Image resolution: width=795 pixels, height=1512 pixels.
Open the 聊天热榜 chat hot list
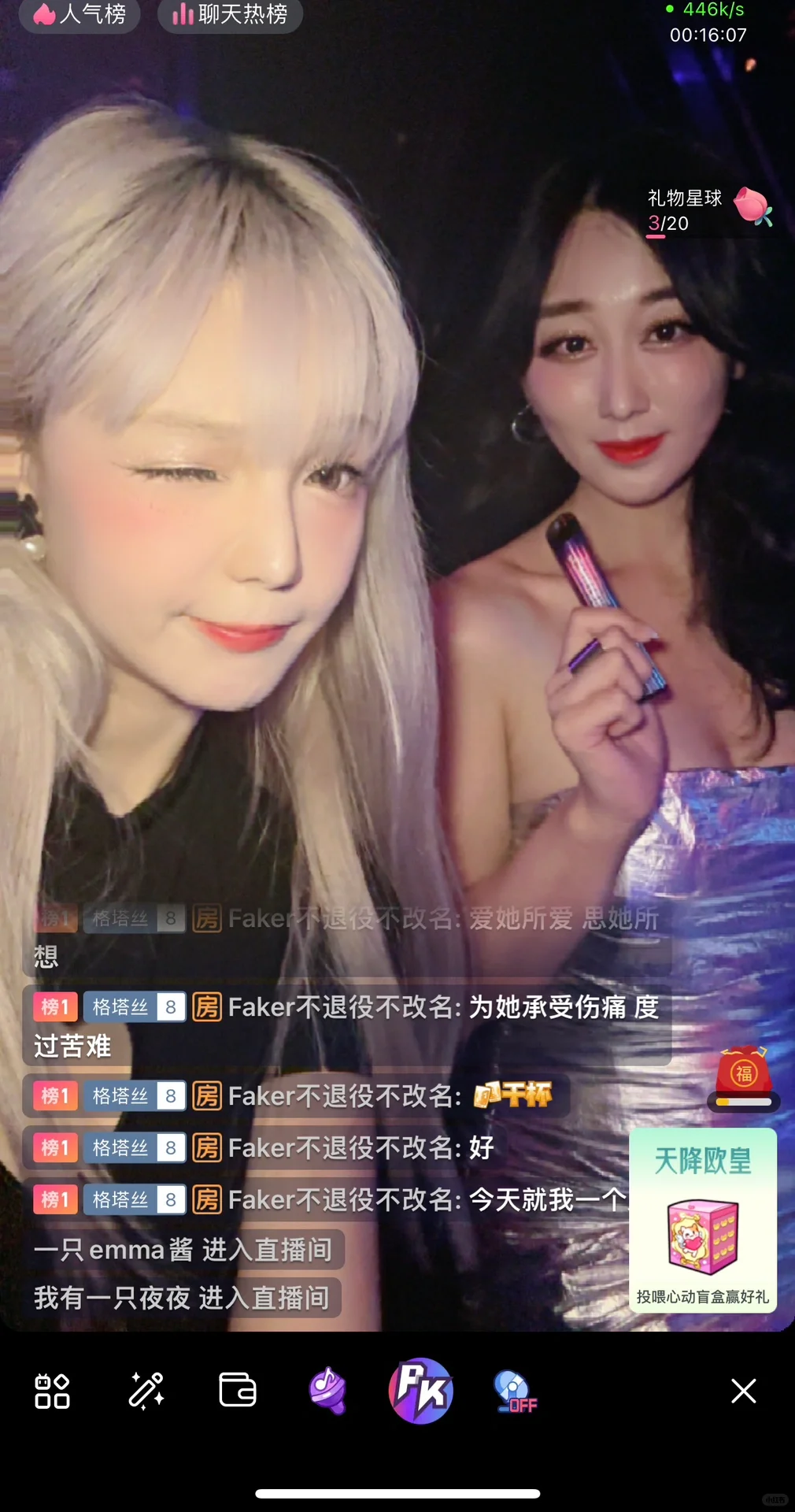click(230, 14)
